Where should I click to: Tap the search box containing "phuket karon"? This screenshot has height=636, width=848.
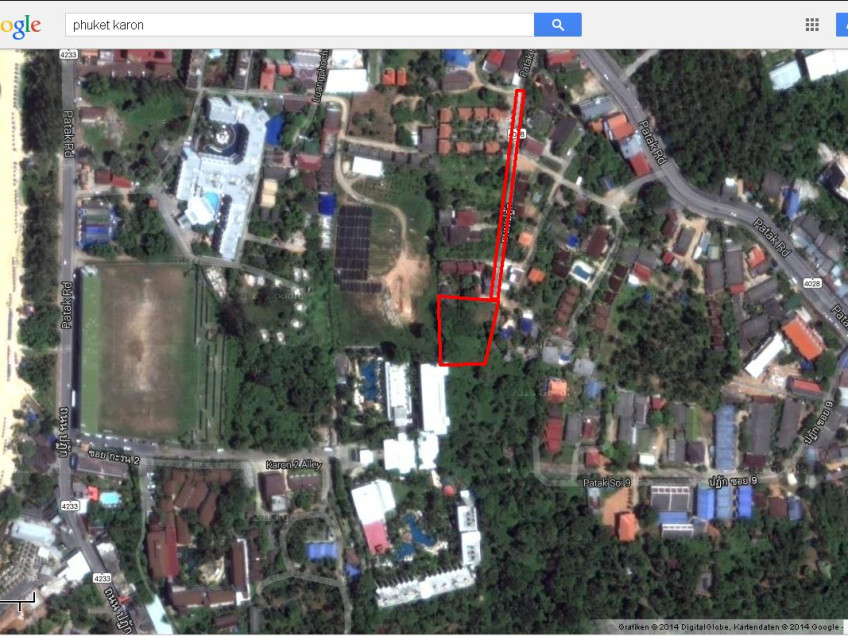(x=298, y=25)
